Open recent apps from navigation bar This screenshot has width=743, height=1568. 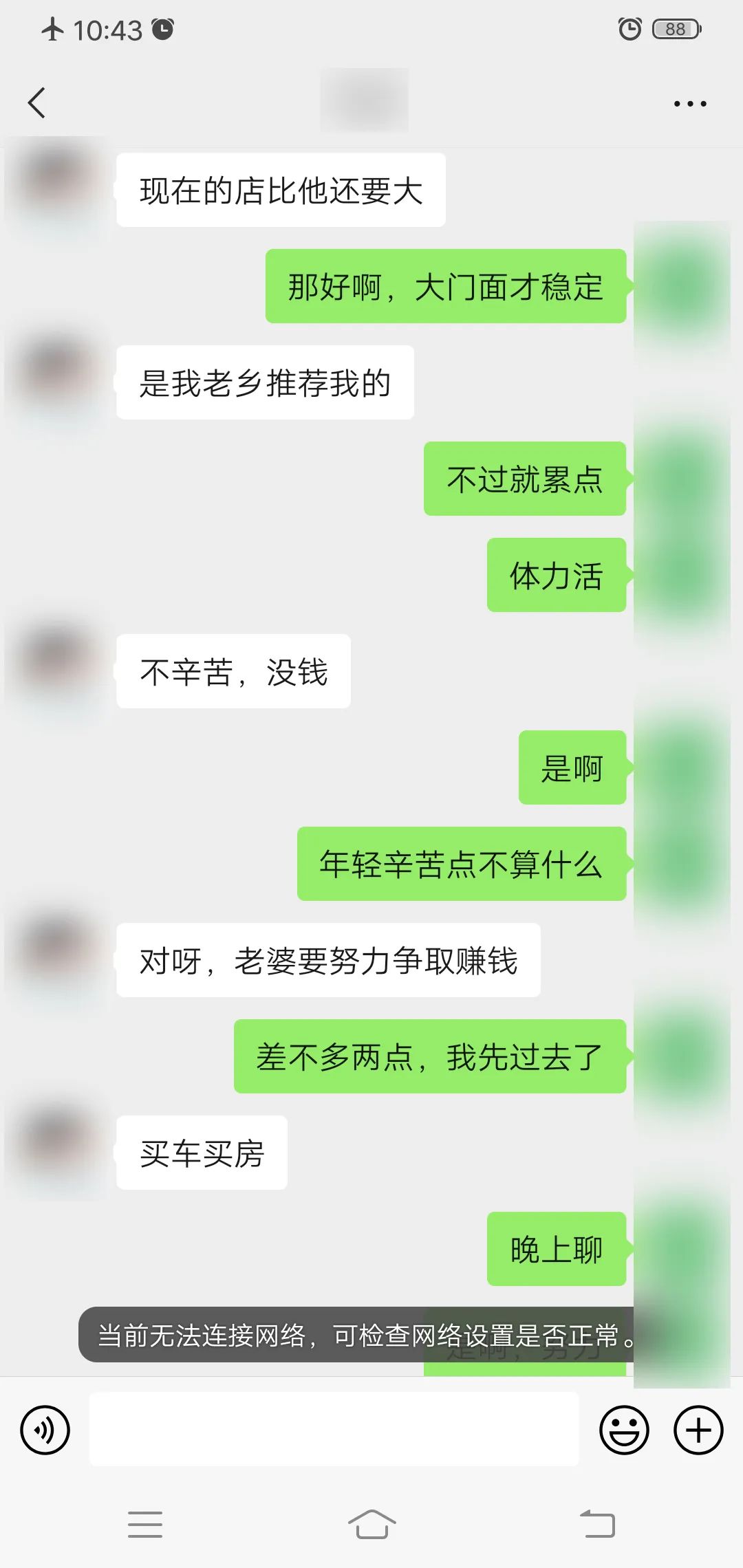point(145,1524)
